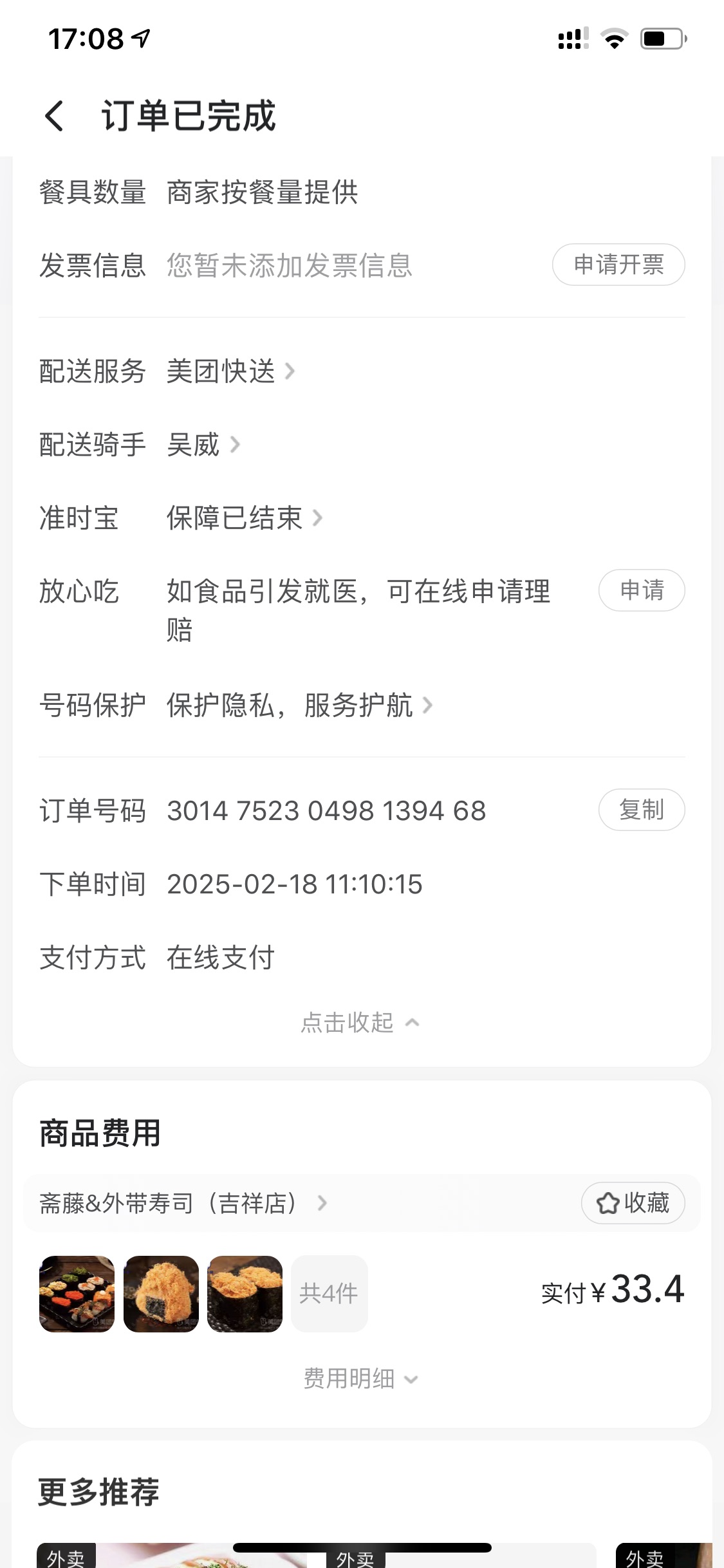The height and width of the screenshot is (1568, 724).
Task: Tap 申请 next to 放心吃 claim
Action: [x=641, y=590]
